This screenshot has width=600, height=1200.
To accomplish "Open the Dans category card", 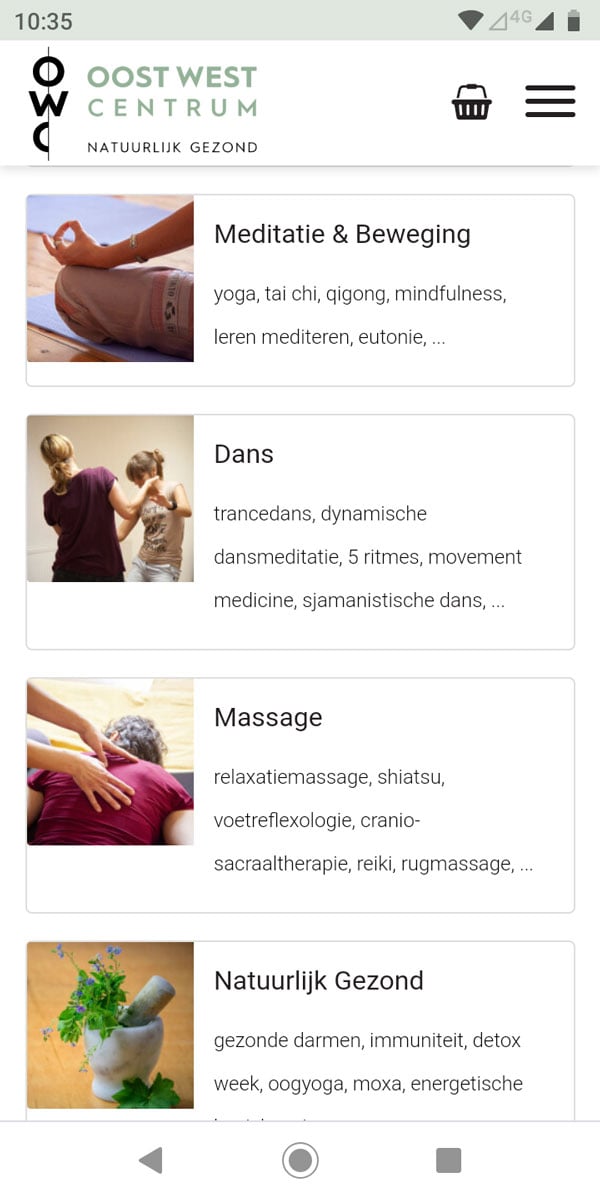I will [300, 532].
